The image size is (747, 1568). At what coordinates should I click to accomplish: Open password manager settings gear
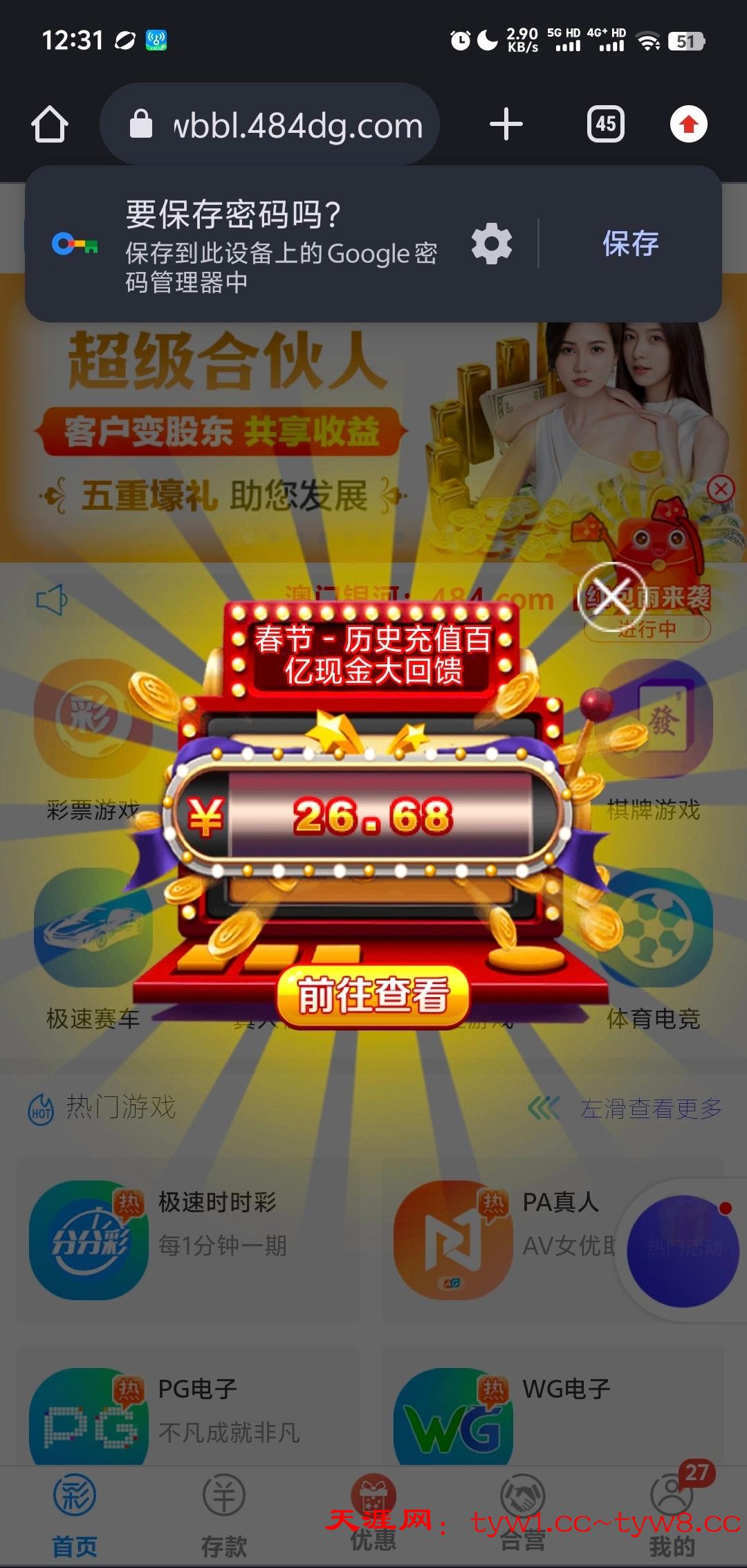pyautogui.click(x=492, y=244)
